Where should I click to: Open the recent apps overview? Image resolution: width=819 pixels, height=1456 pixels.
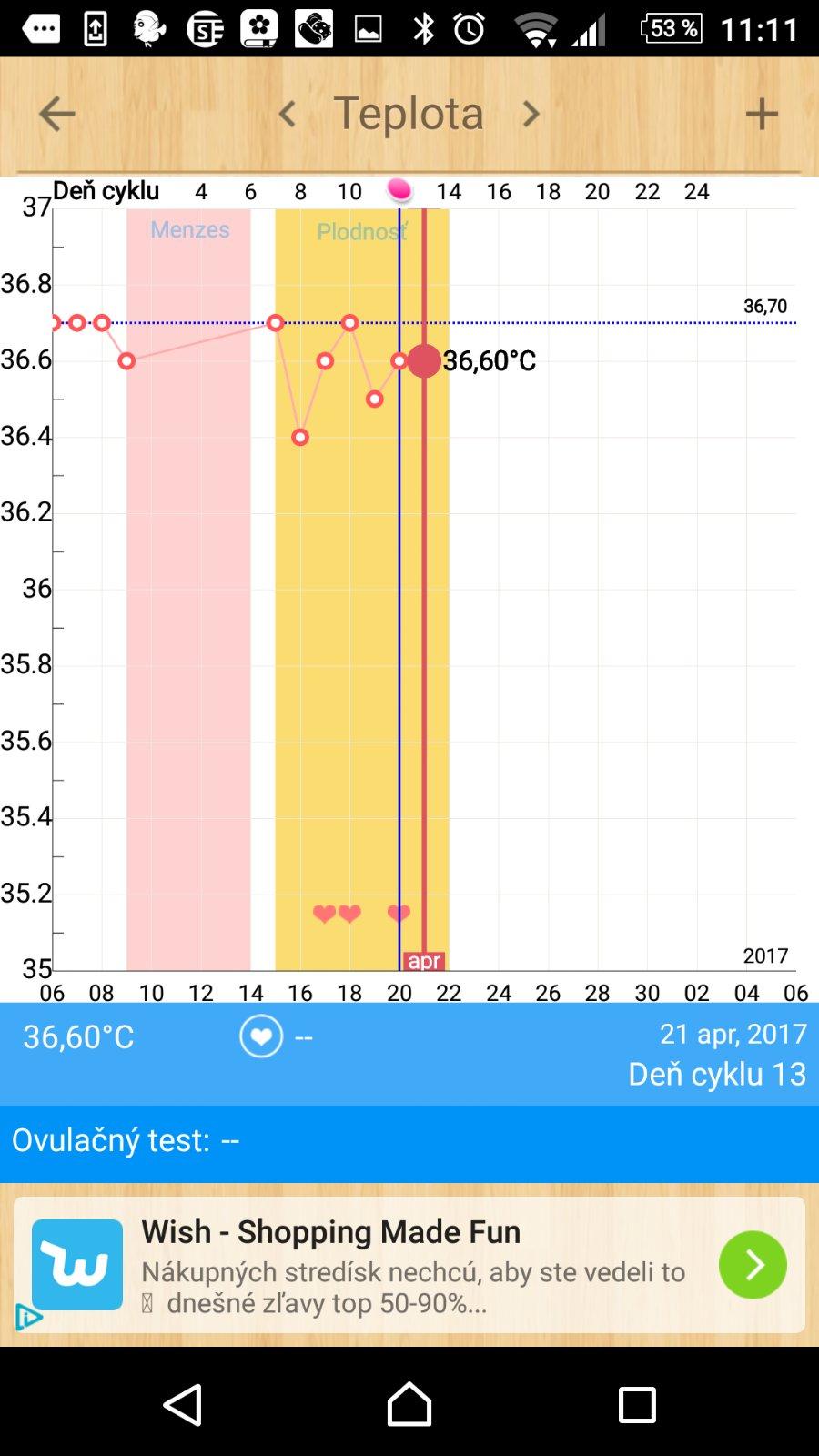[637, 1405]
